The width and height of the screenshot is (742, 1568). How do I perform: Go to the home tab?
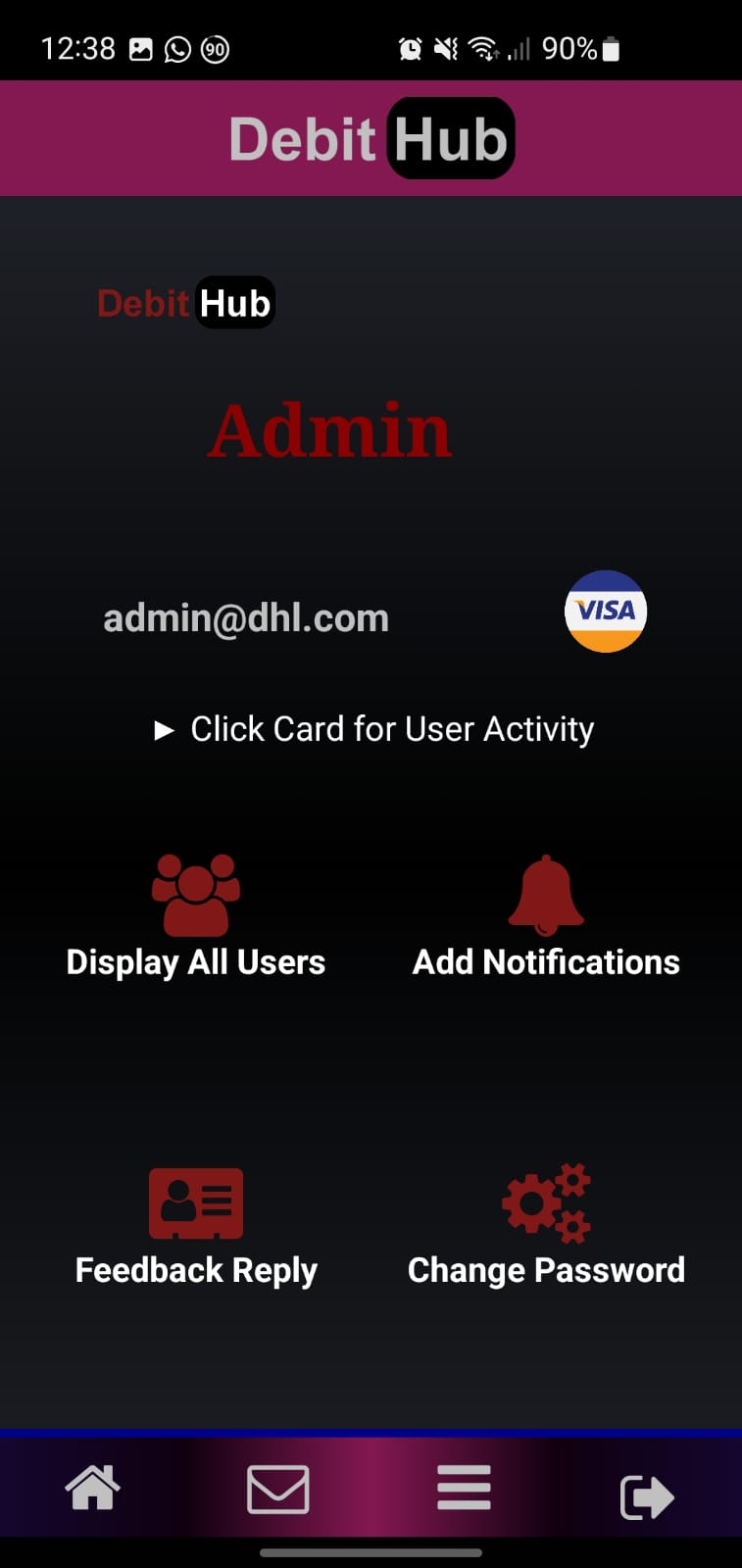(x=92, y=1488)
